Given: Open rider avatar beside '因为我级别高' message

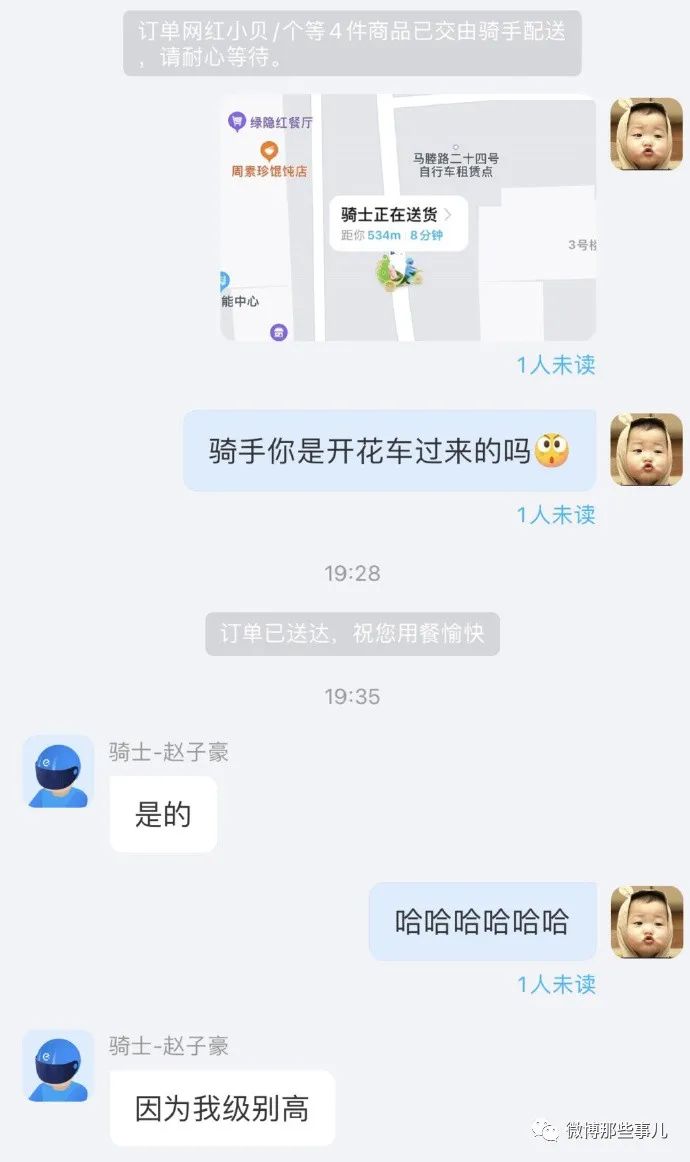Looking at the screenshot, I should 58,1066.
